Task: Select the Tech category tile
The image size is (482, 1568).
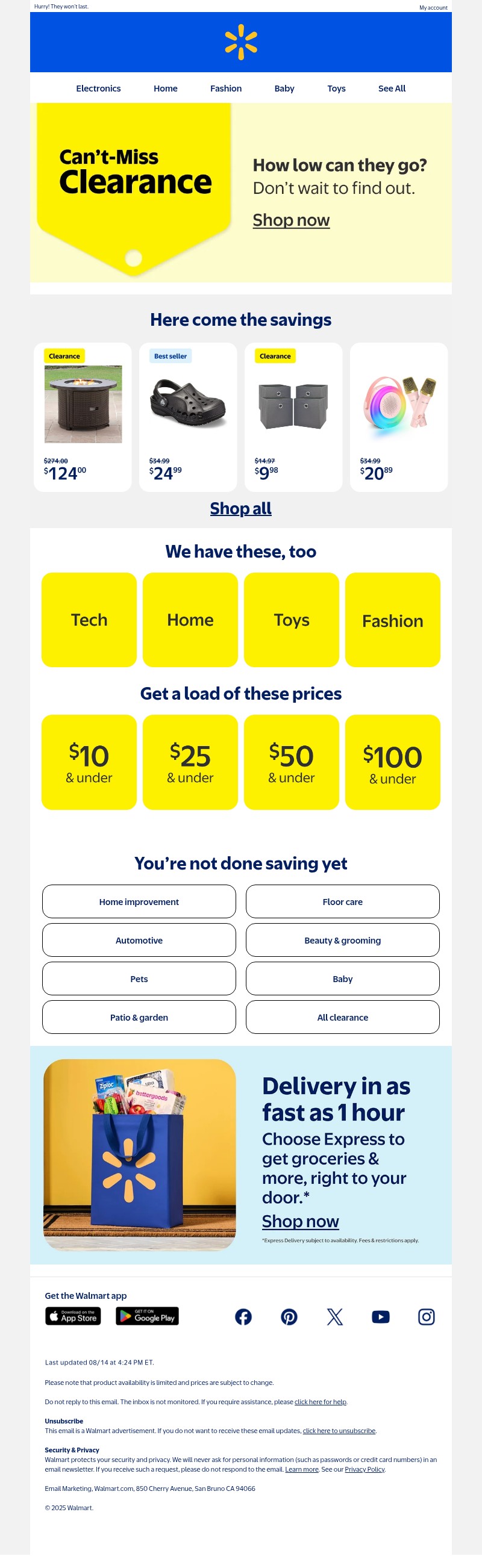Action: pos(89,620)
